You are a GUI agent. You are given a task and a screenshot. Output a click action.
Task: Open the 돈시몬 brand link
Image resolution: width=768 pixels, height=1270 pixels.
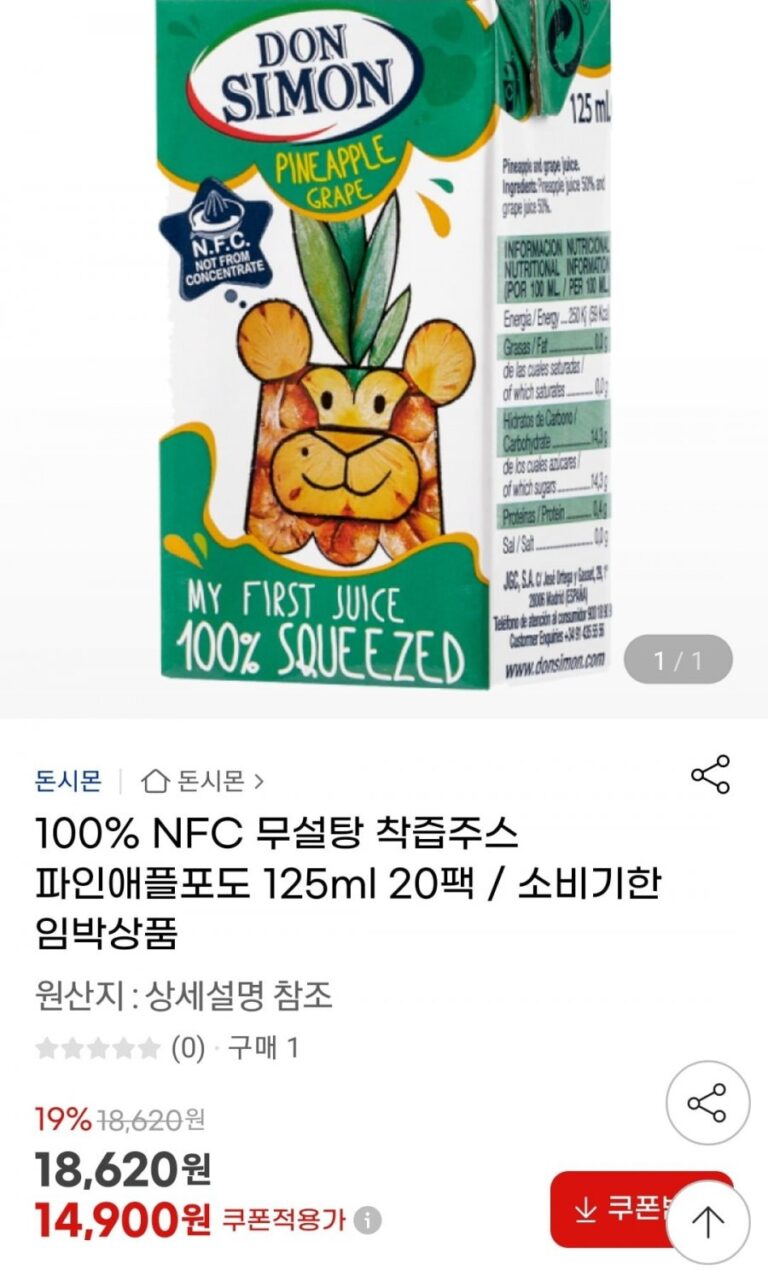coord(68,781)
